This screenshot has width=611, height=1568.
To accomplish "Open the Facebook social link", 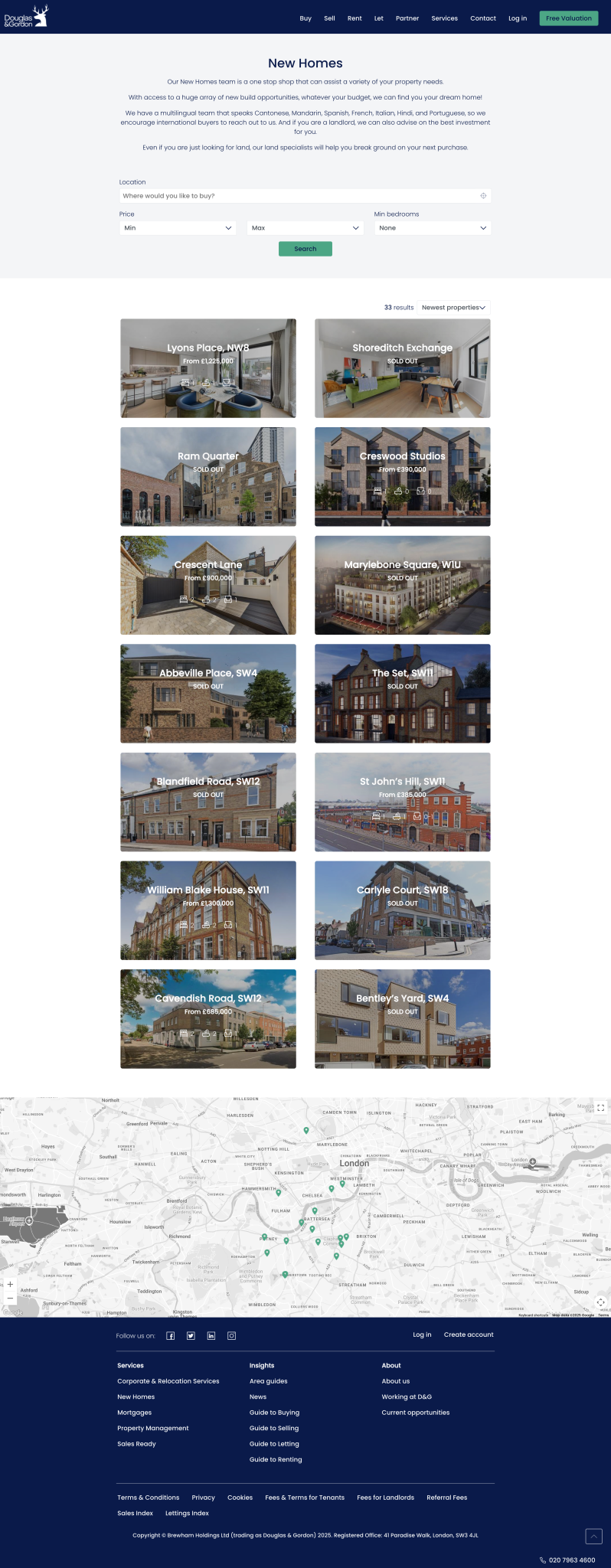I will pyautogui.click(x=171, y=1336).
